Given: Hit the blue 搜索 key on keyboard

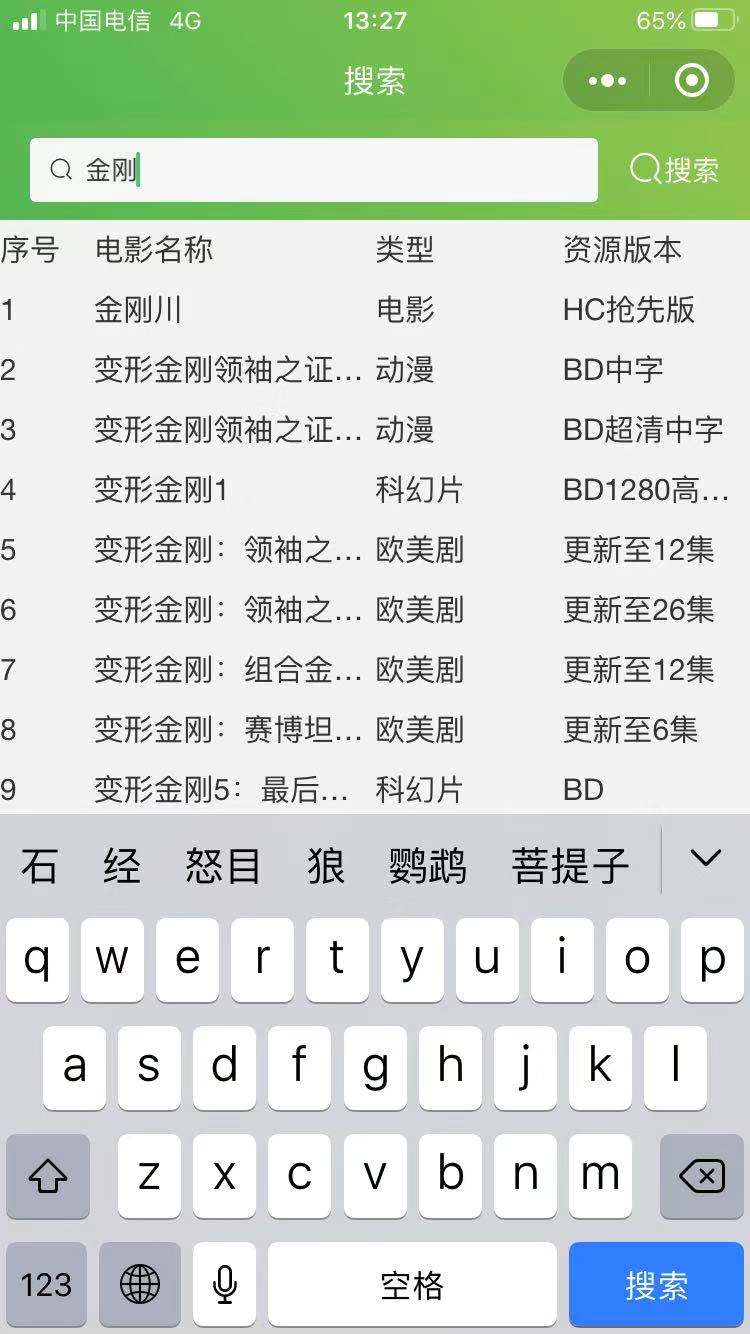Looking at the screenshot, I should [656, 1285].
